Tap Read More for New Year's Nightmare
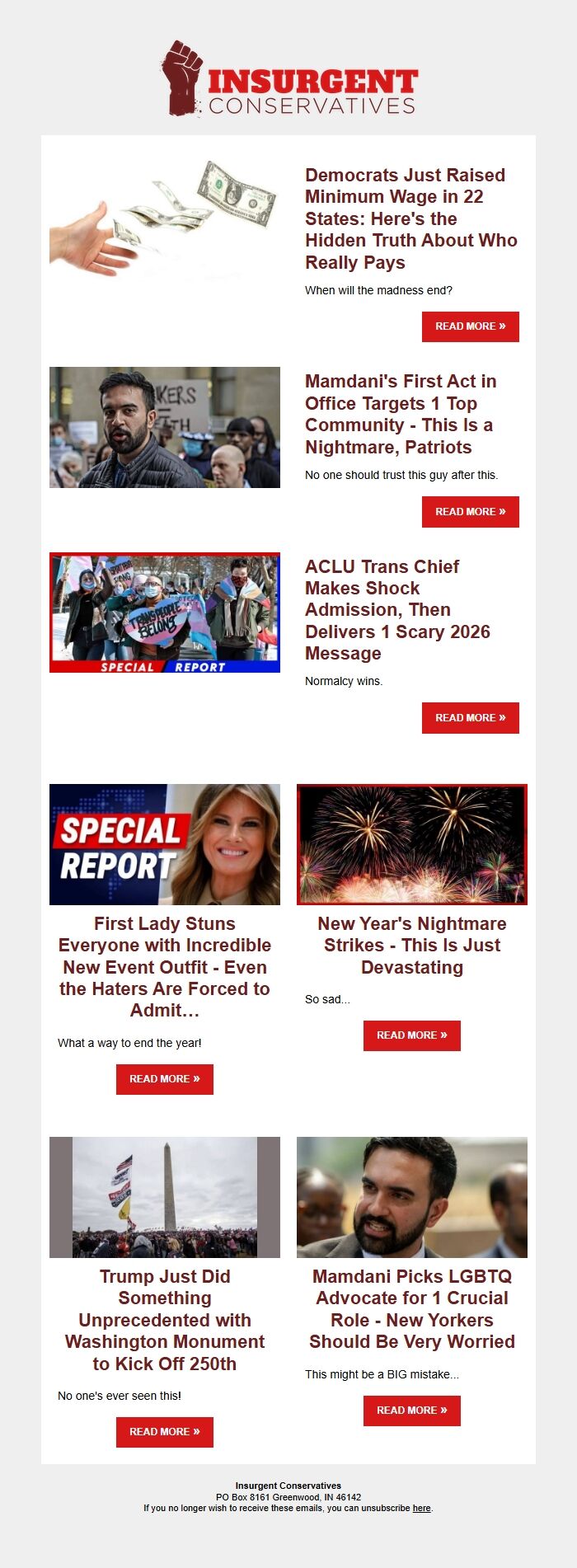The width and height of the screenshot is (577, 1568). point(411,1035)
